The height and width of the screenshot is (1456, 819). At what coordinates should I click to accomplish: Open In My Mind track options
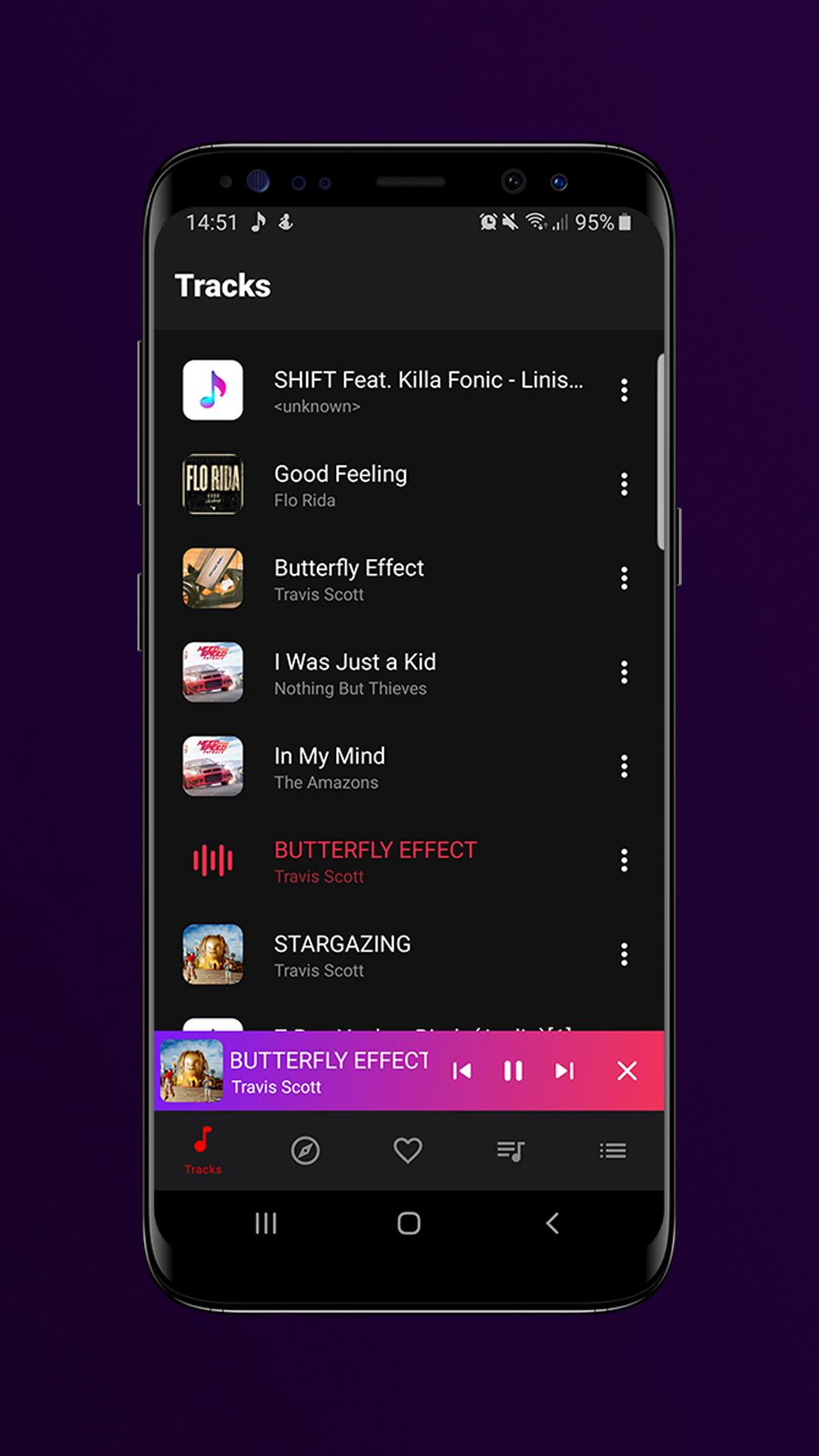pos(624,767)
